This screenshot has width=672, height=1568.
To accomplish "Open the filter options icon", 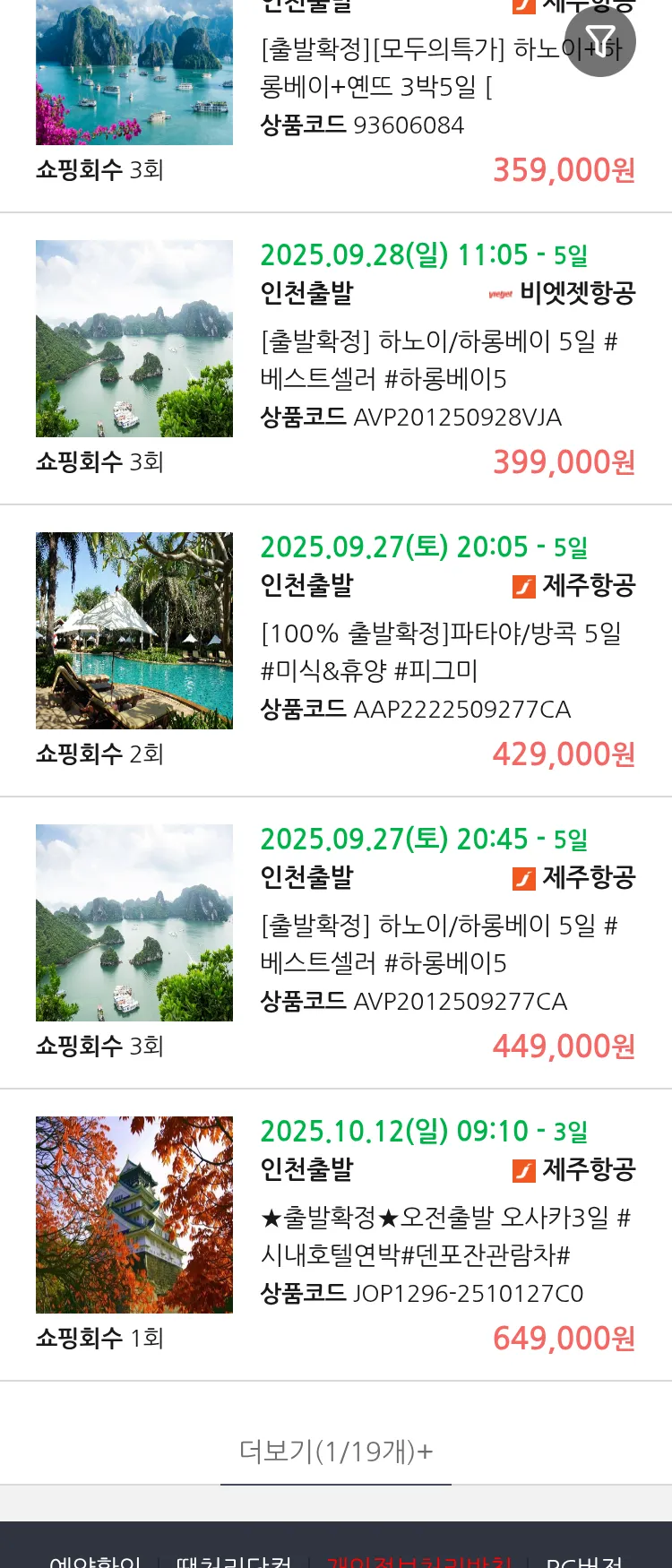I will (x=600, y=41).
